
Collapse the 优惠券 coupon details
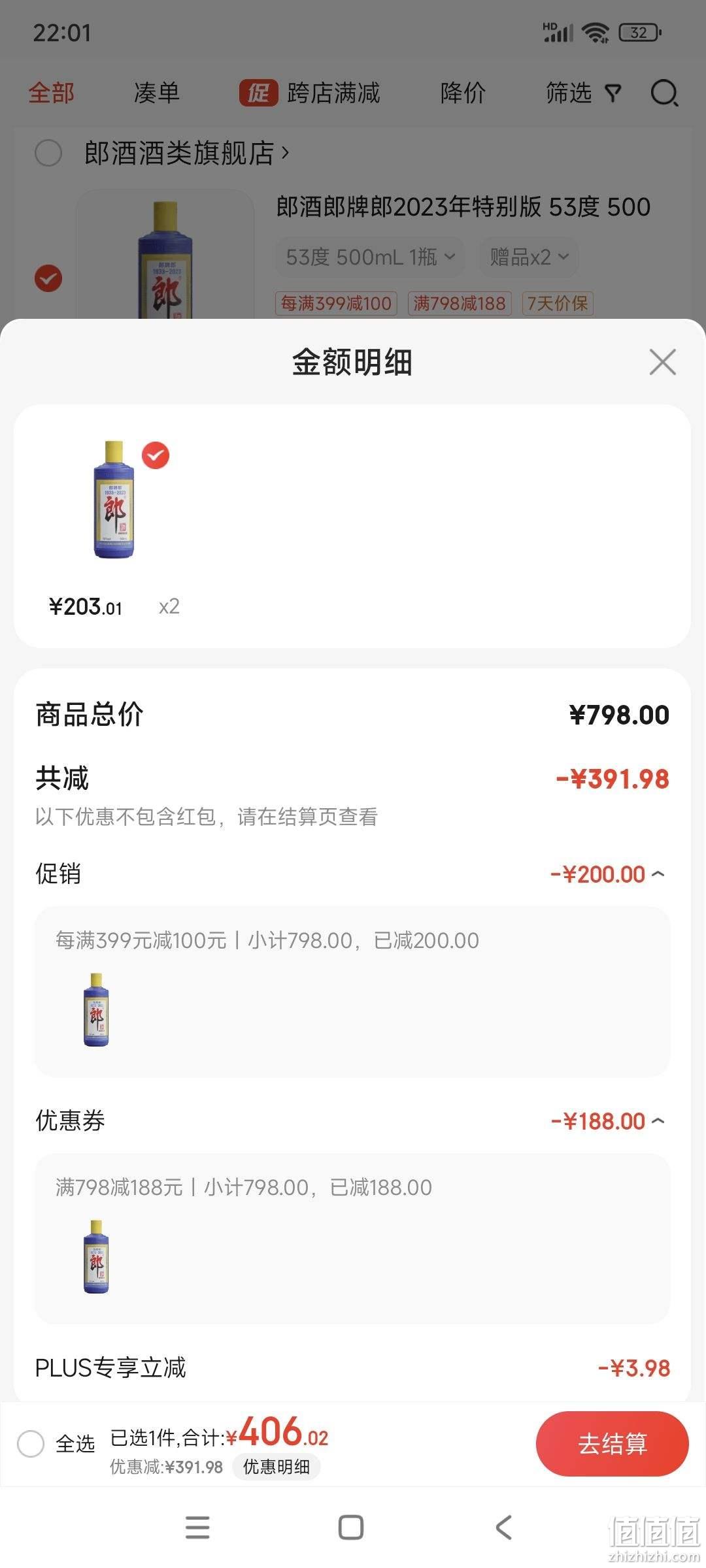click(x=658, y=1120)
